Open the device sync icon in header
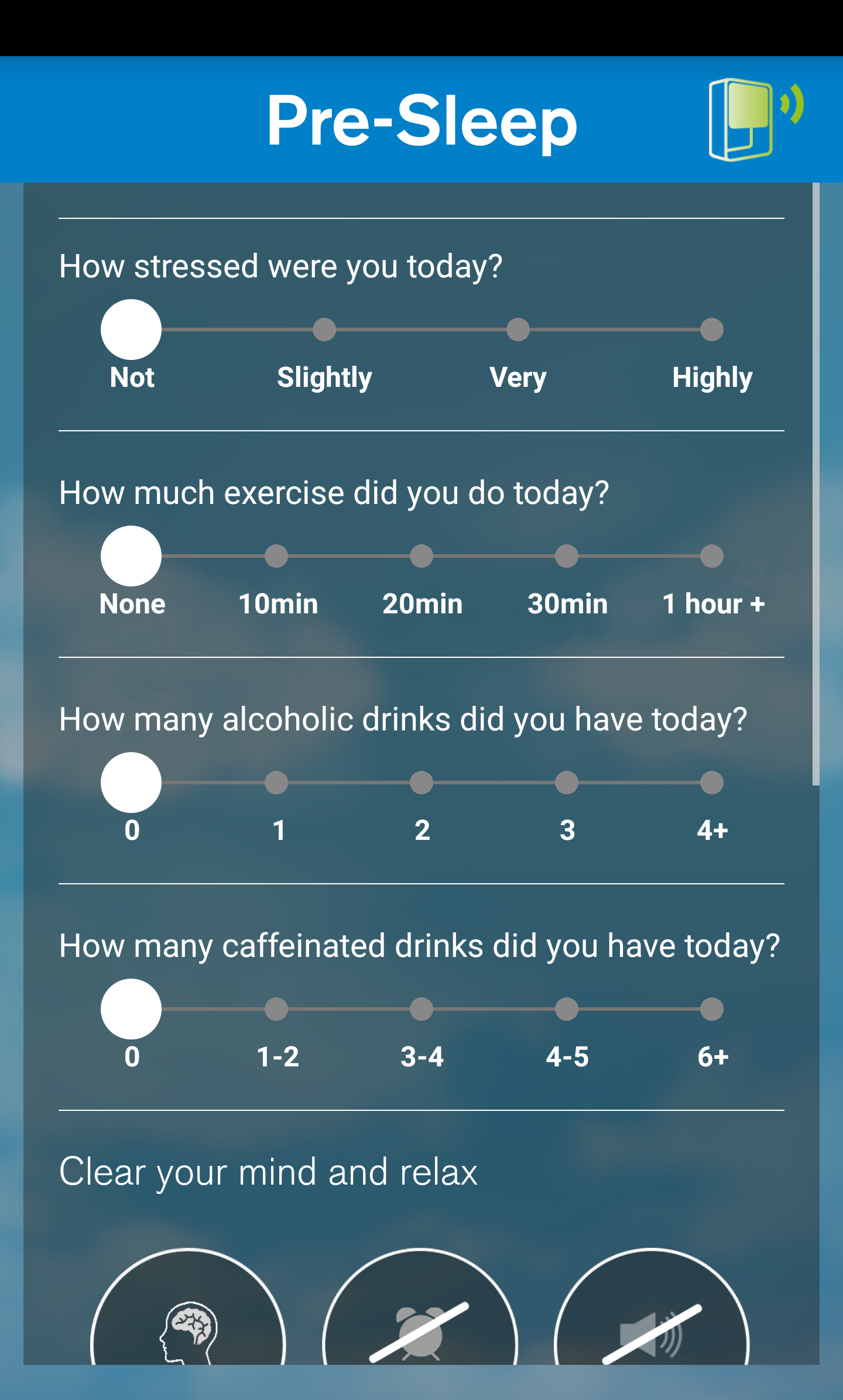 pyautogui.click(x=754, y=120)
